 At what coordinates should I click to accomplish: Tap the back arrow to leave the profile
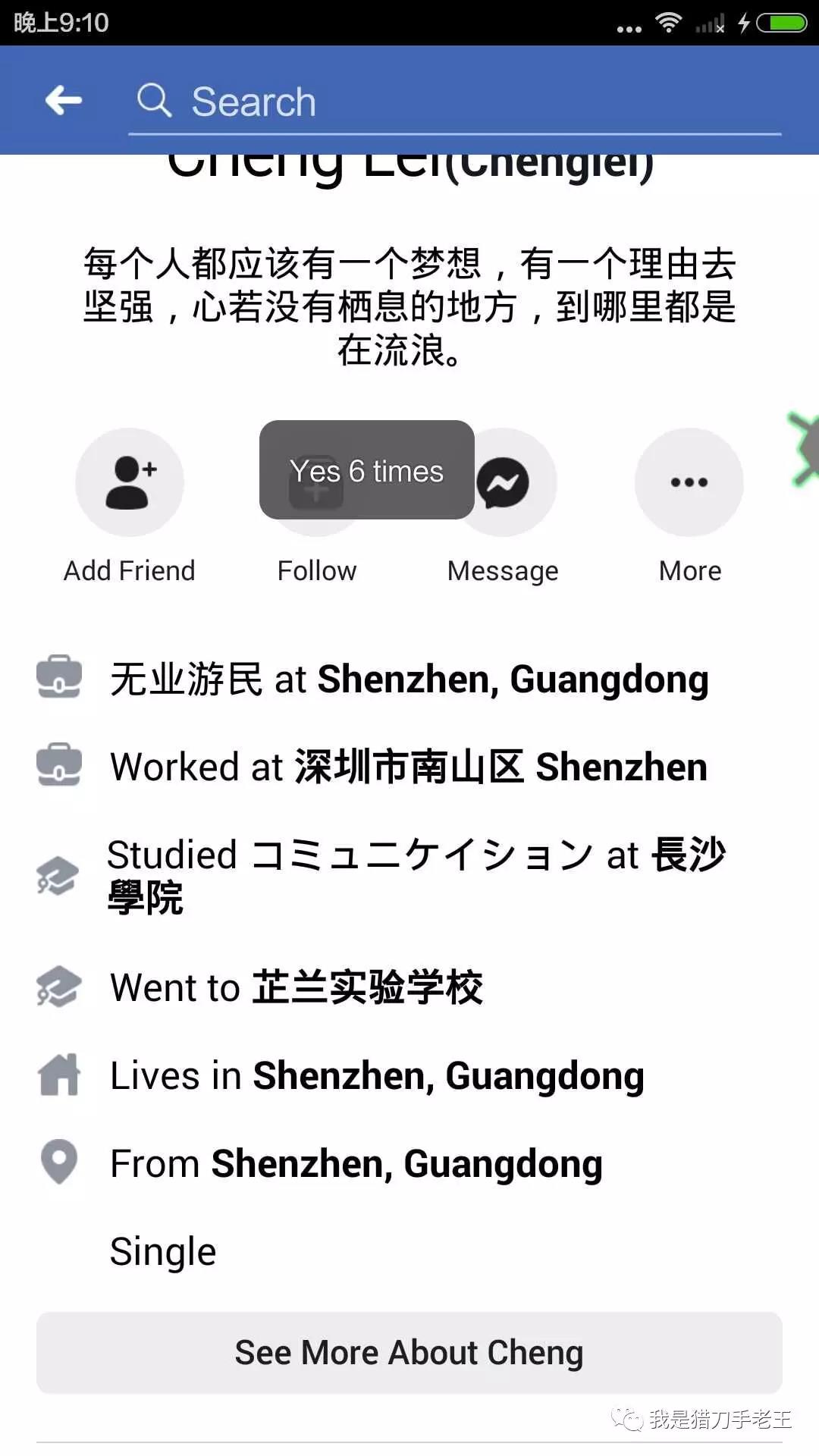click(x=64, y=99)
